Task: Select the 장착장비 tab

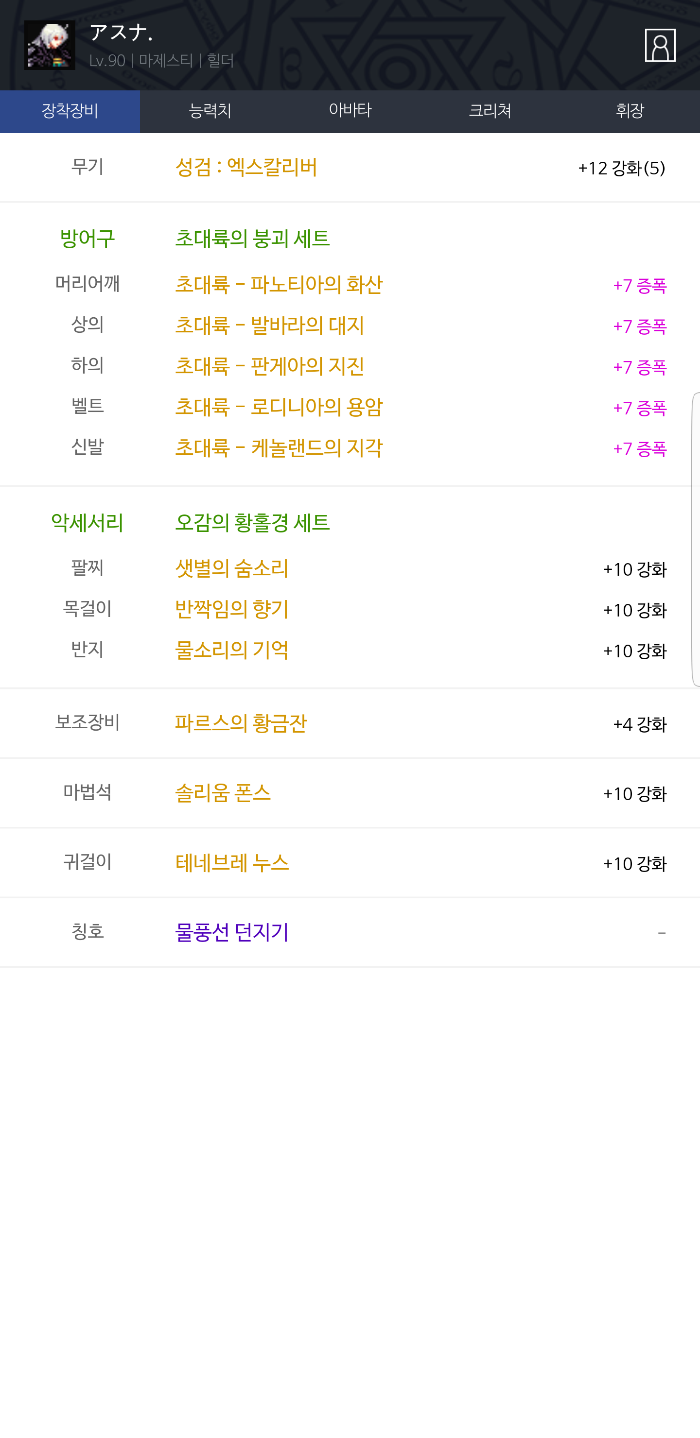Action: 70,111
